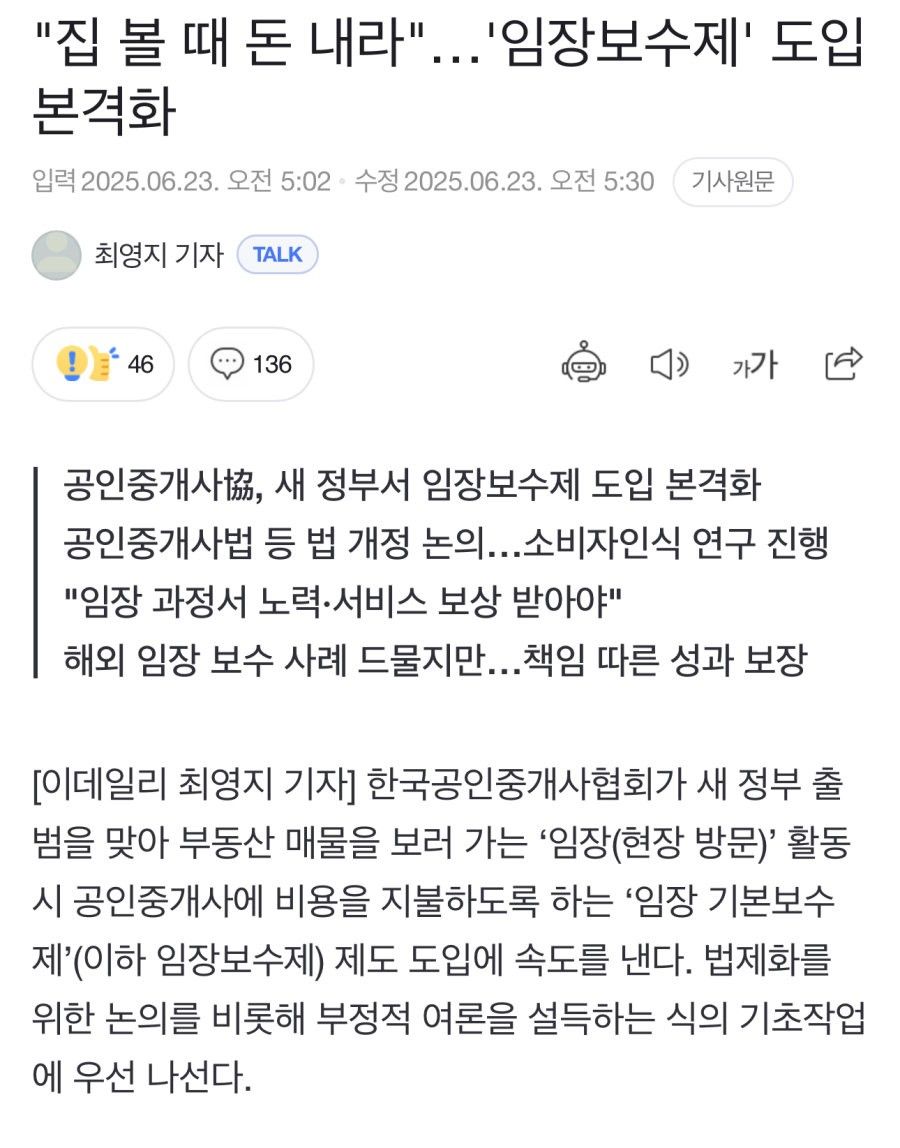Change font size with 가가 icon
This screenshot has height=1148, width=900.
coord(754,364)
